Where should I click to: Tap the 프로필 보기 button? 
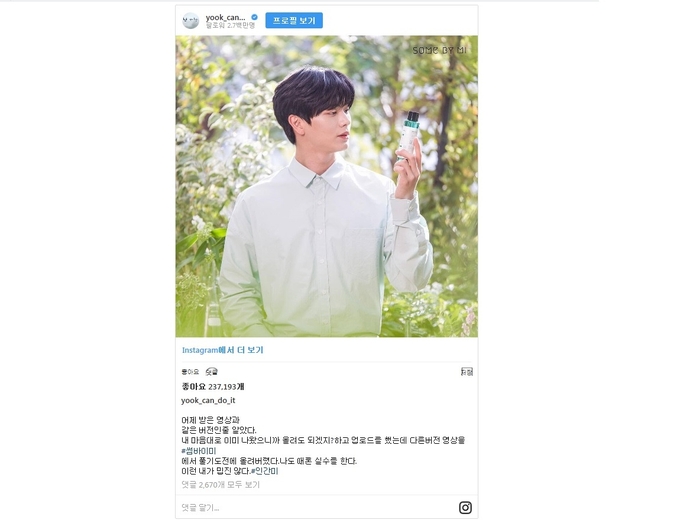pos(293,20)
